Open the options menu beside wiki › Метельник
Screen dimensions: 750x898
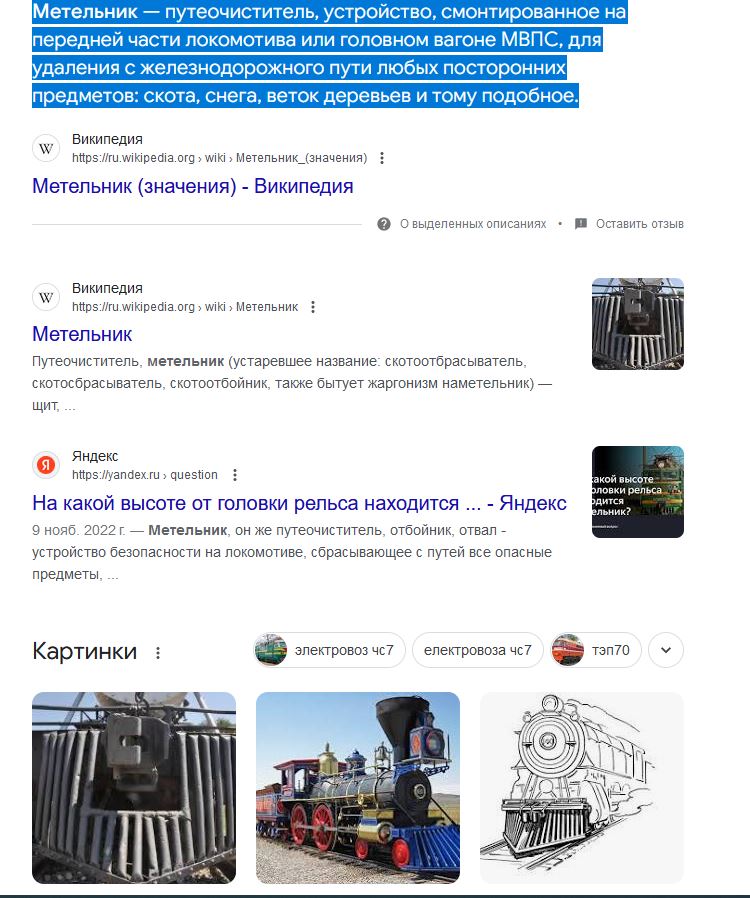tap(313, 307)
